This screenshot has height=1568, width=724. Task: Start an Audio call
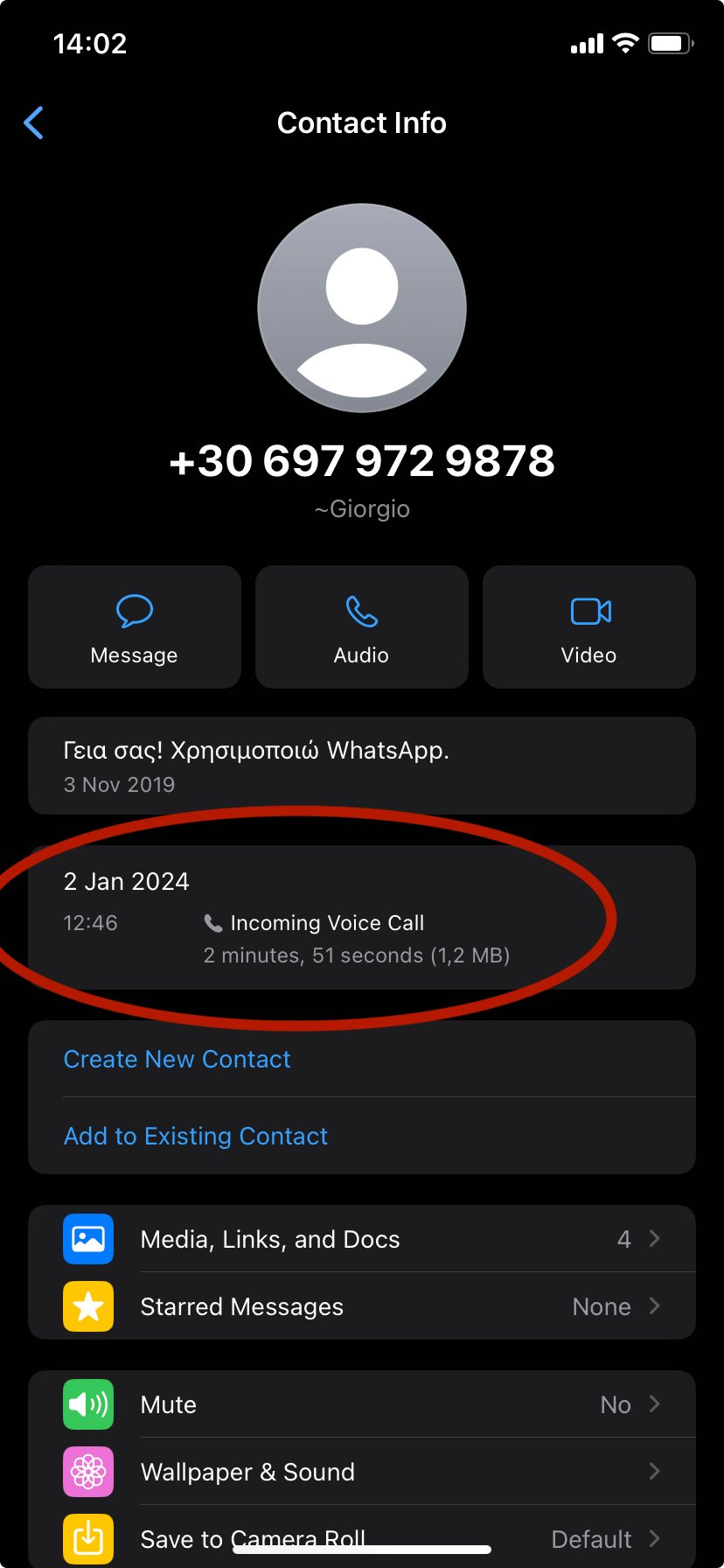point(362,626)
